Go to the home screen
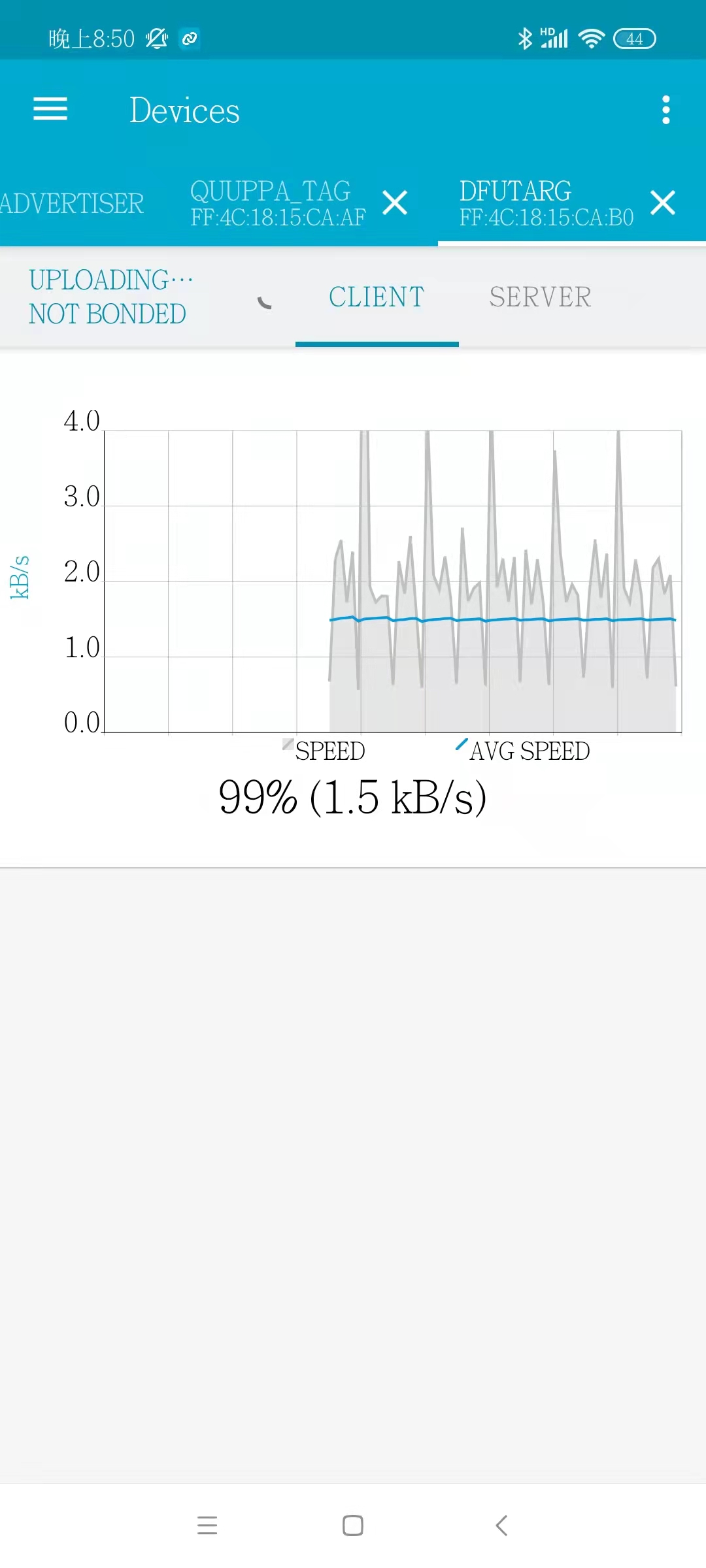This screenshot has width=706, height=1568. click(x=353, y=1526)
